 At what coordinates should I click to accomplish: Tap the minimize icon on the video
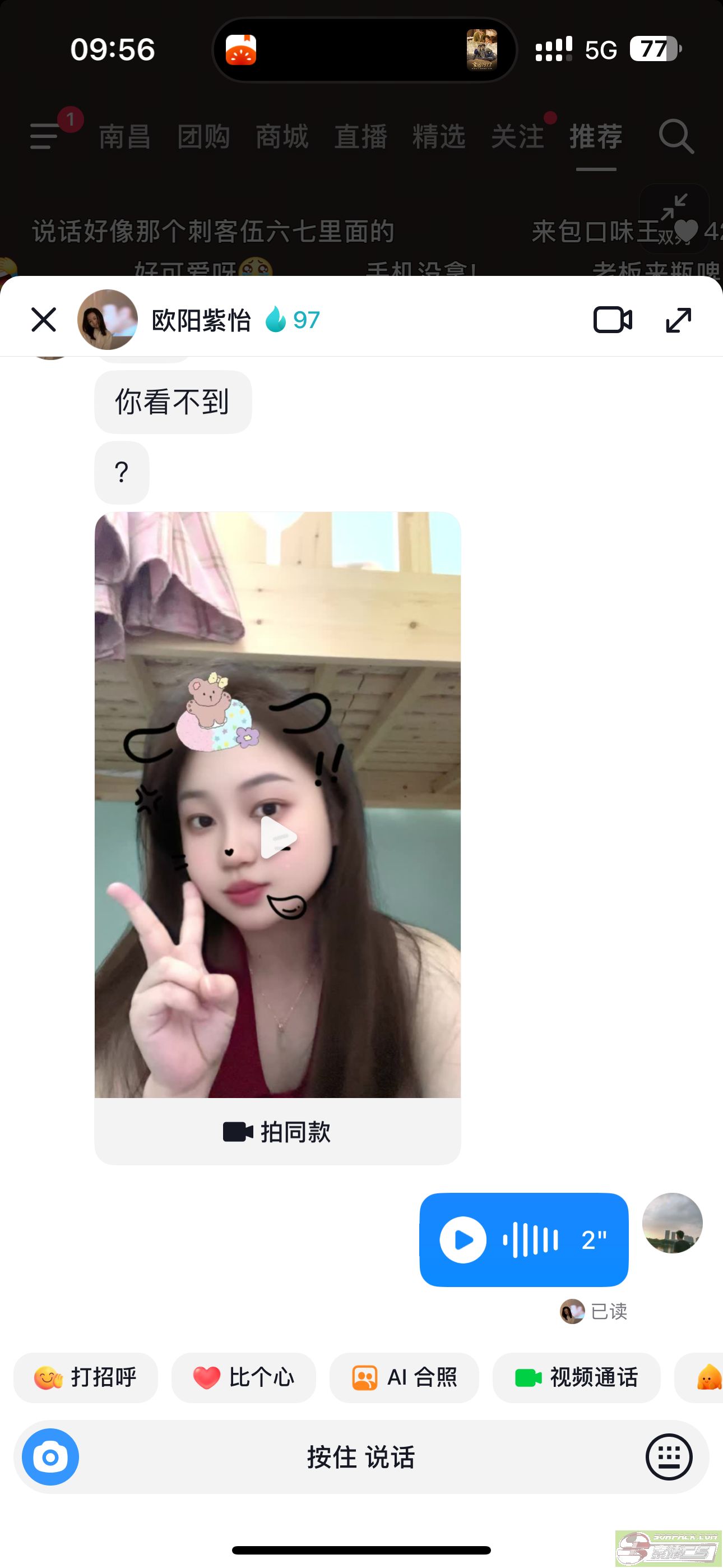(x=674, y=207)
